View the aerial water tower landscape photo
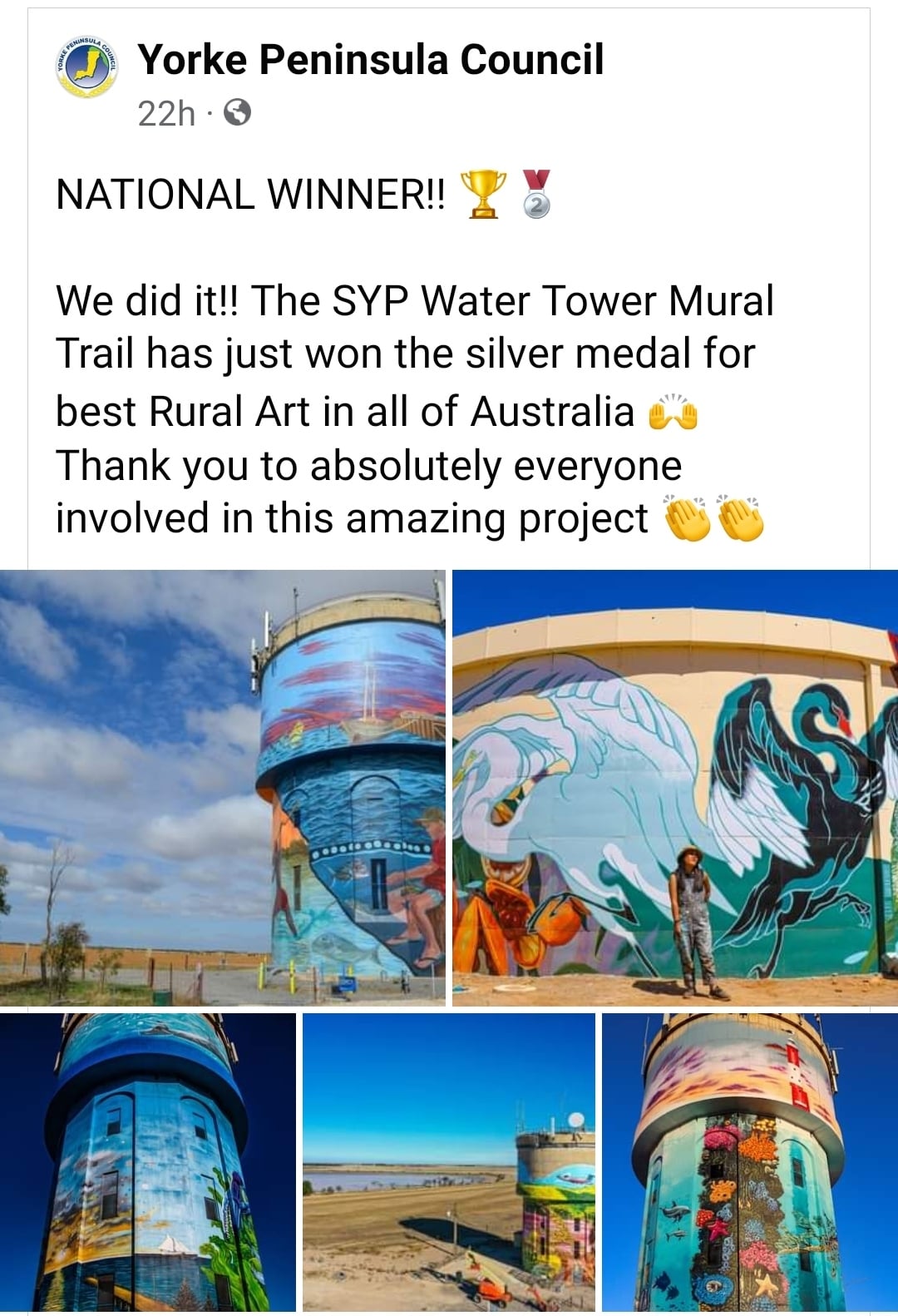This screenshot has width=898, height=1316. 448,1161
